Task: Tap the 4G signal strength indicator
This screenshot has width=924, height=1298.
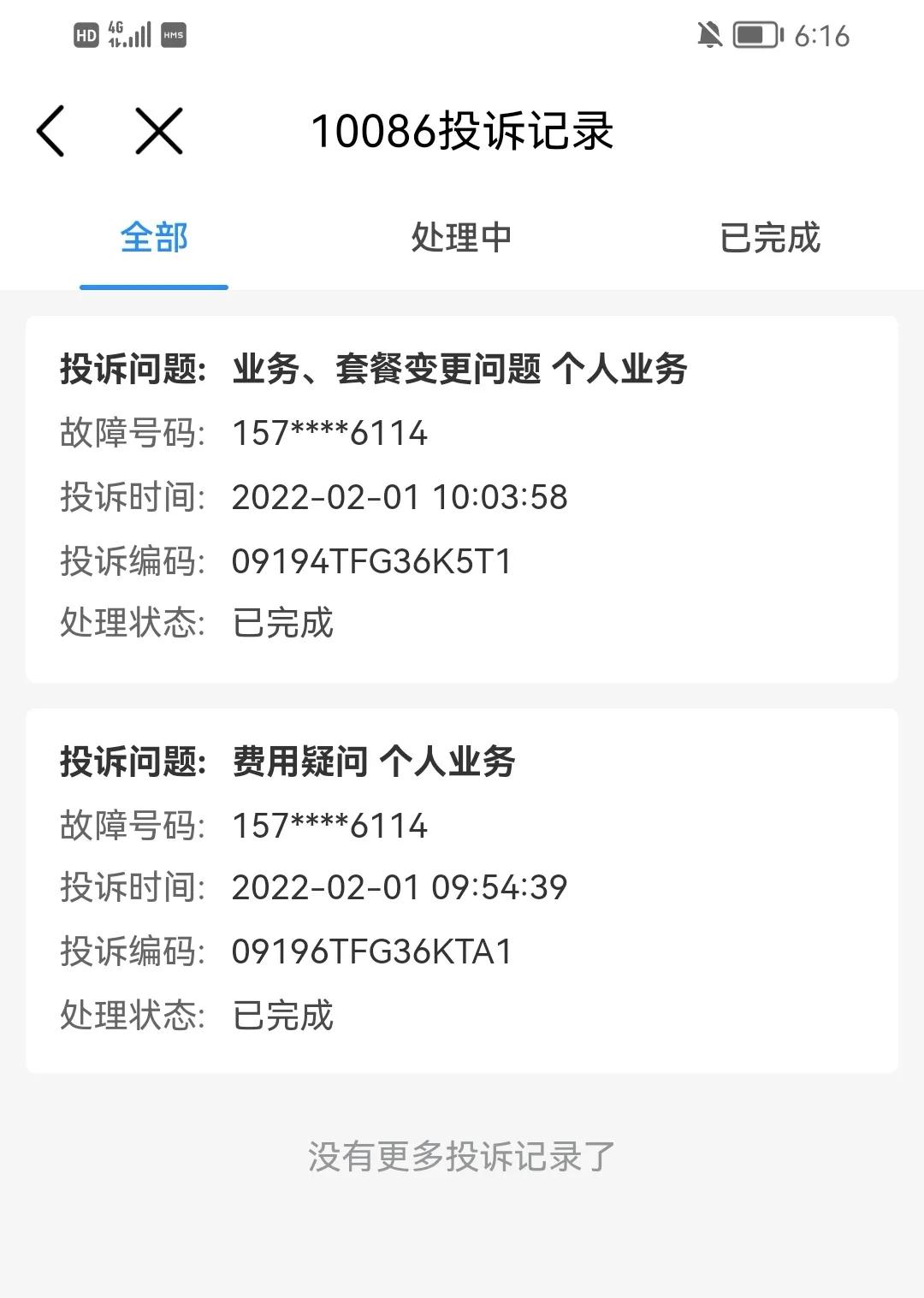Action: pos(130,36)
